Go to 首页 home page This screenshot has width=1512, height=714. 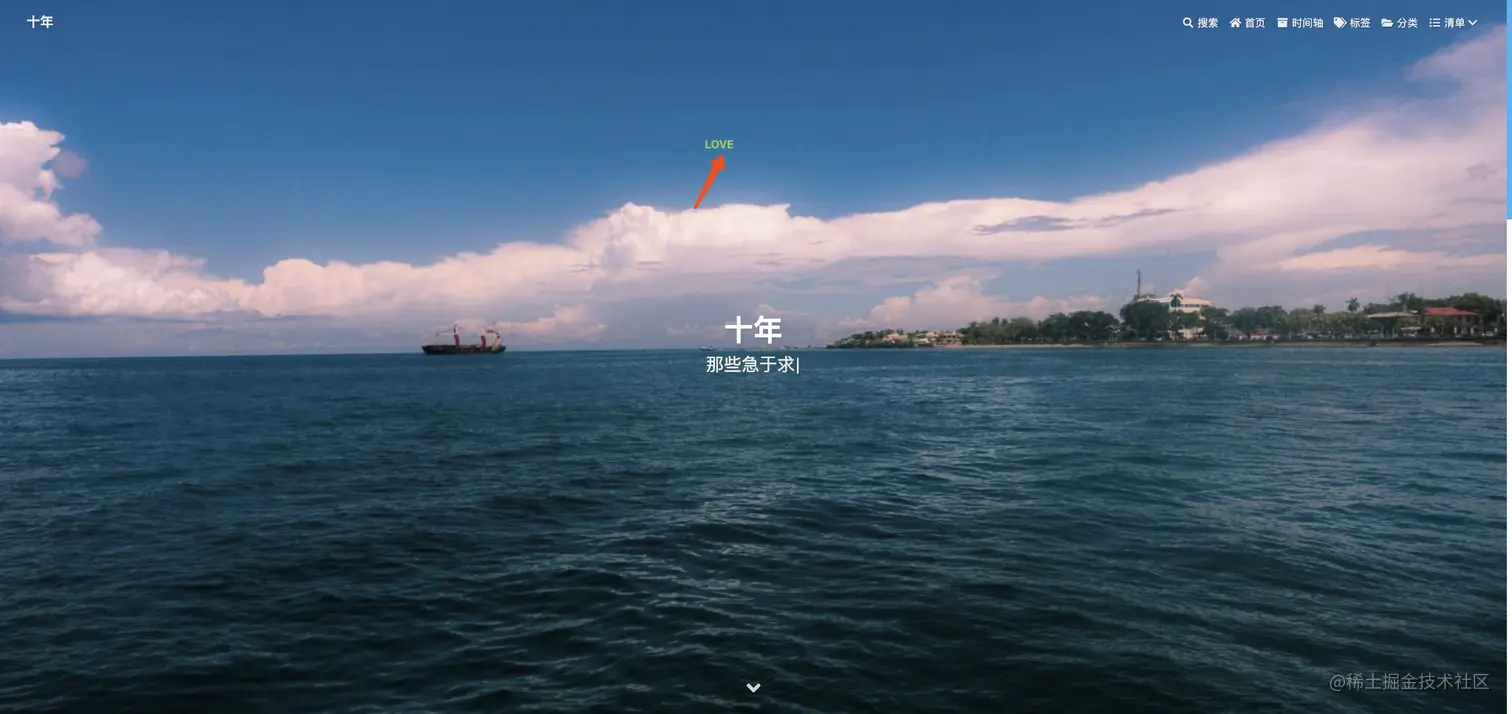tap(1247, 23)
